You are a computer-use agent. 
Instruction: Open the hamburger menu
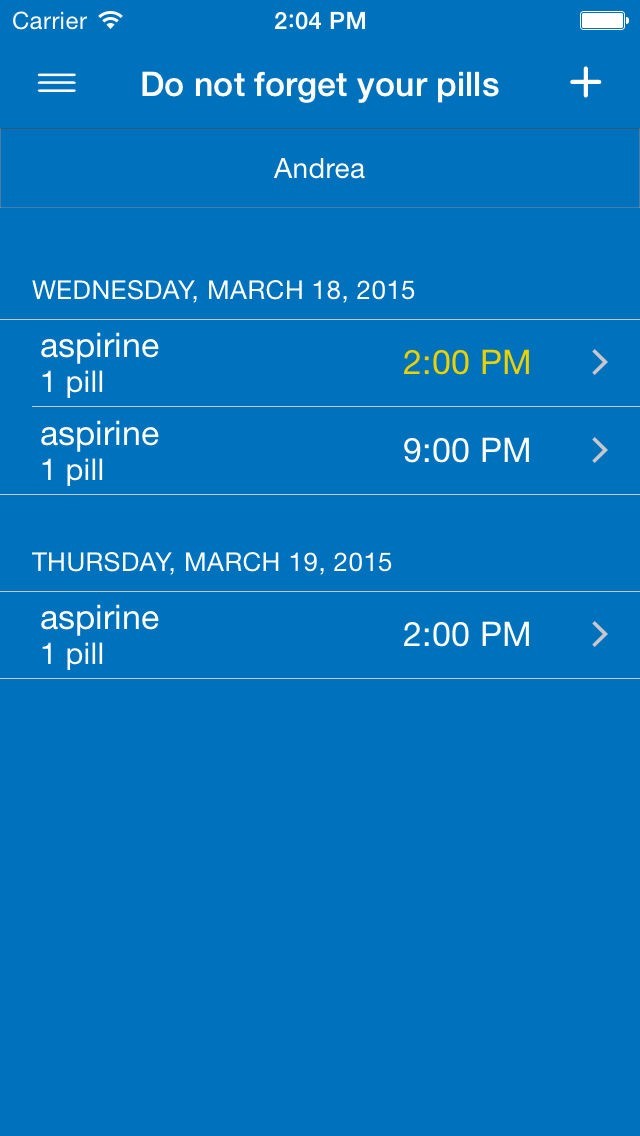tap(57, 84)
